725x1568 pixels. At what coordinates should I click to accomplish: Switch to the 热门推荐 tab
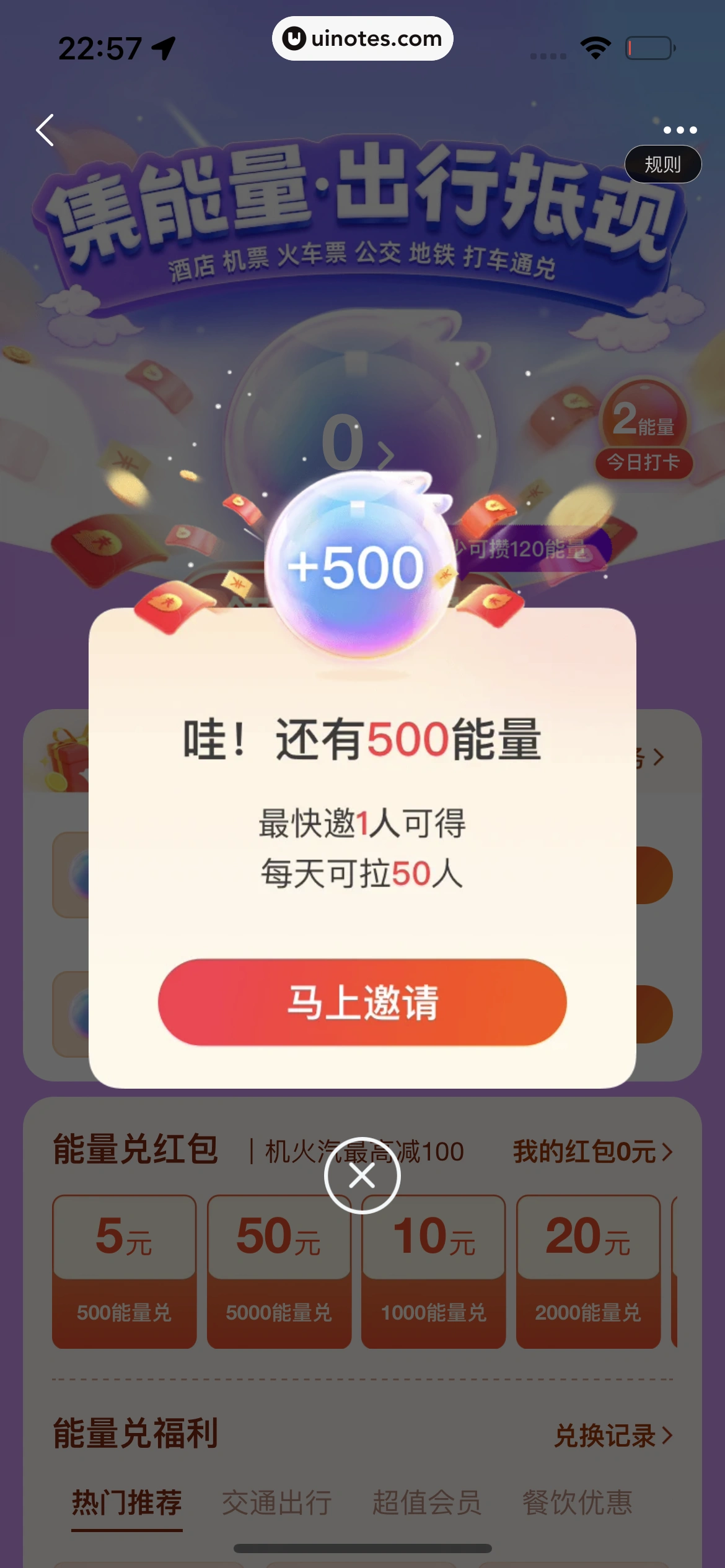click(x=127, y=1502)
